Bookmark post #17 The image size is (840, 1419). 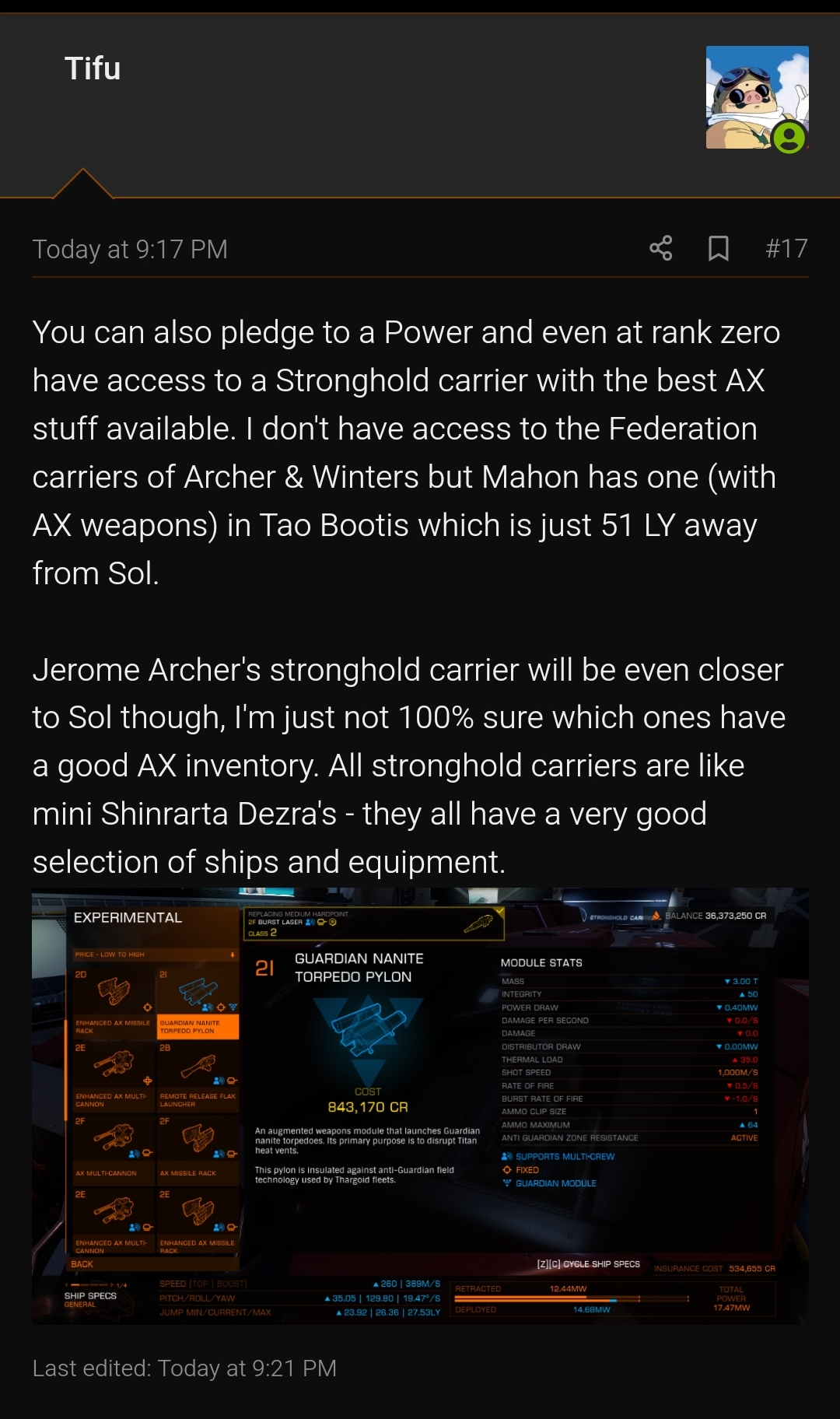718,248
